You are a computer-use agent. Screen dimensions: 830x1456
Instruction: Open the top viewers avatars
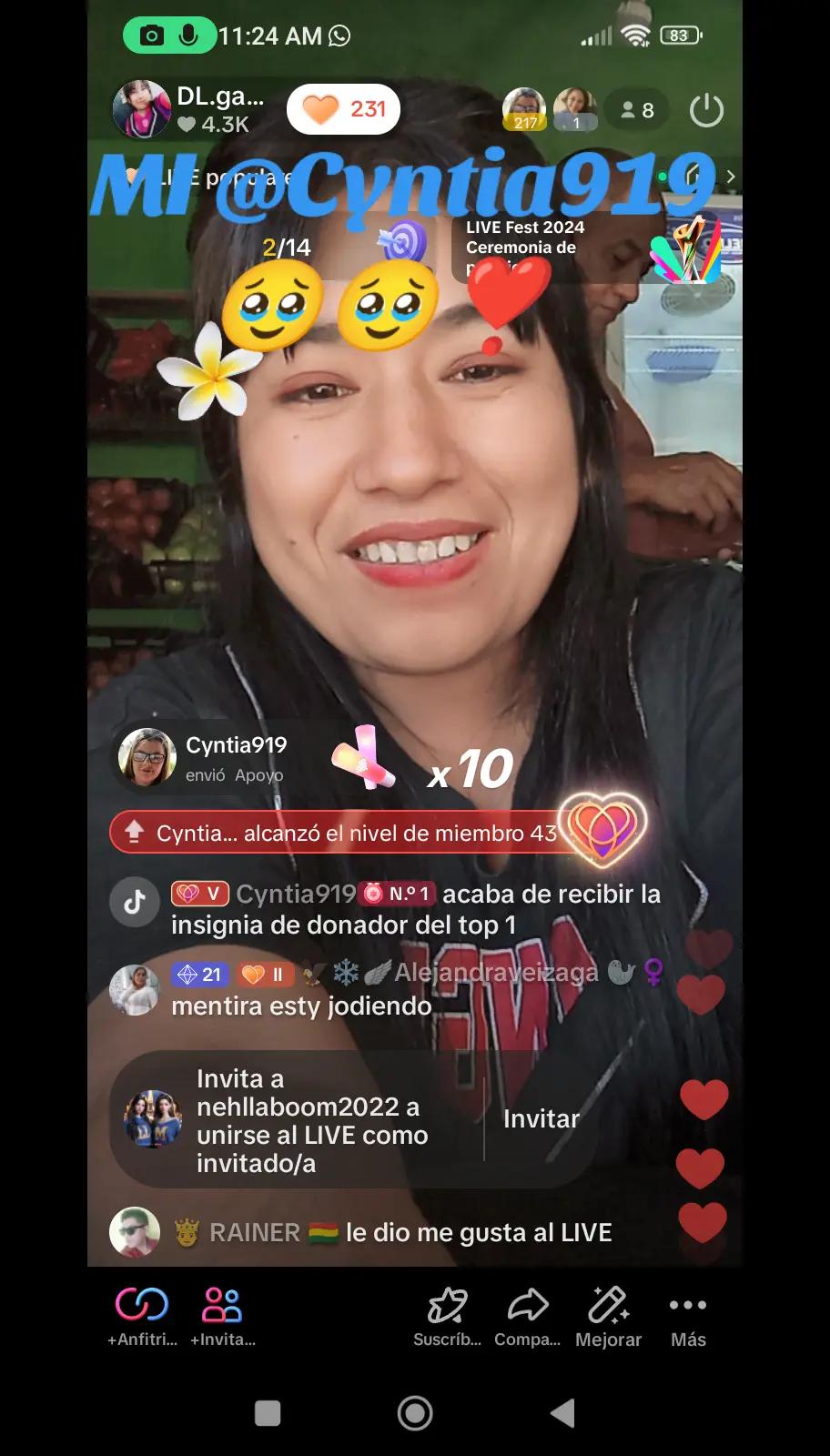tap(549, 110)
